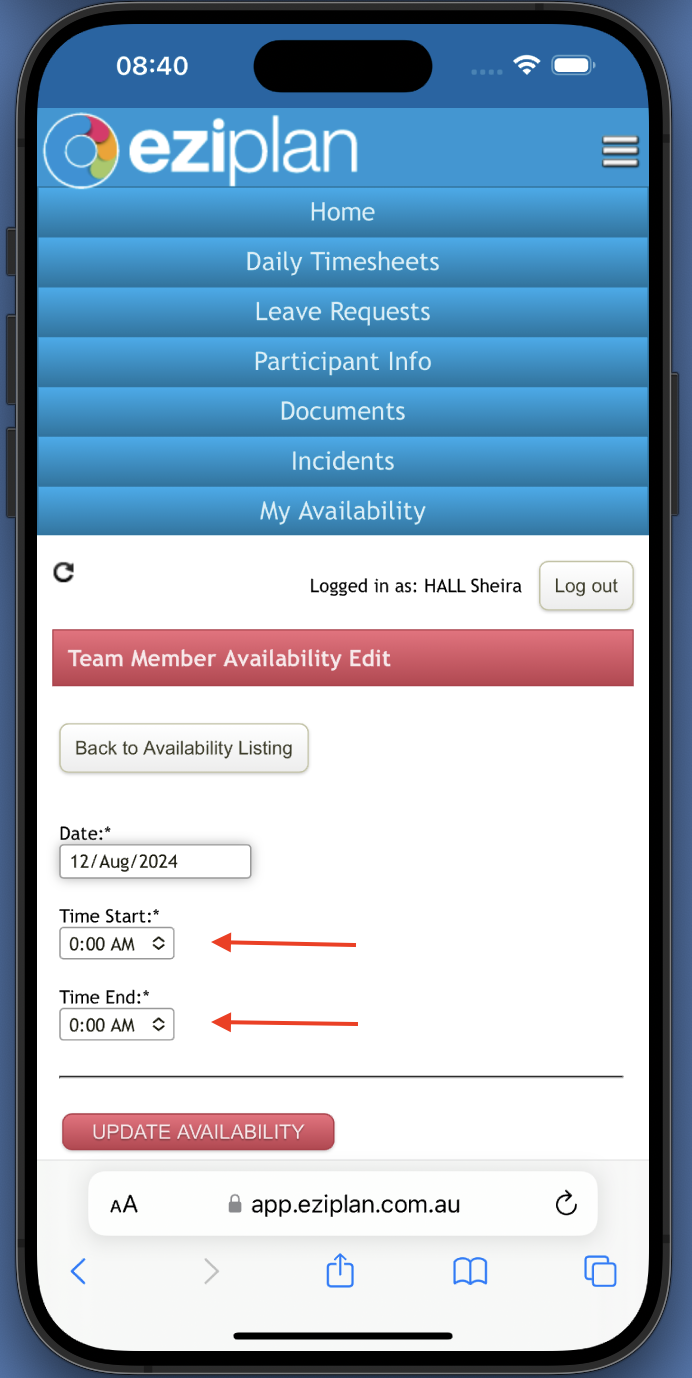Image resolution: width=692 pixels, height=1378 pixels.
Task: Open Daily Timesheets
Action: pyautogui.click(x=342, y=262)
